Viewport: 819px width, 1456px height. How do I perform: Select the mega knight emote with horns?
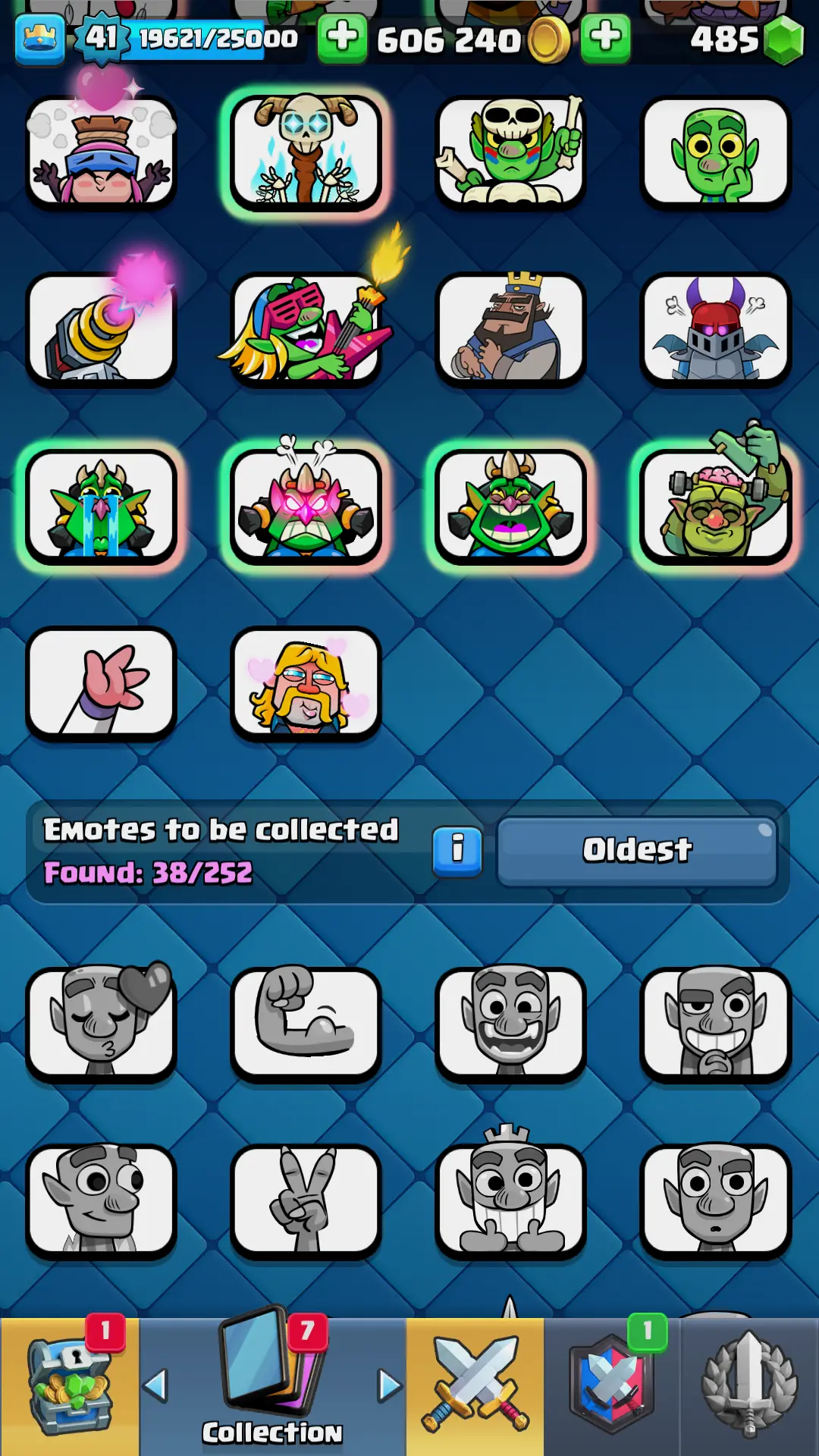[x=715, y=328]
